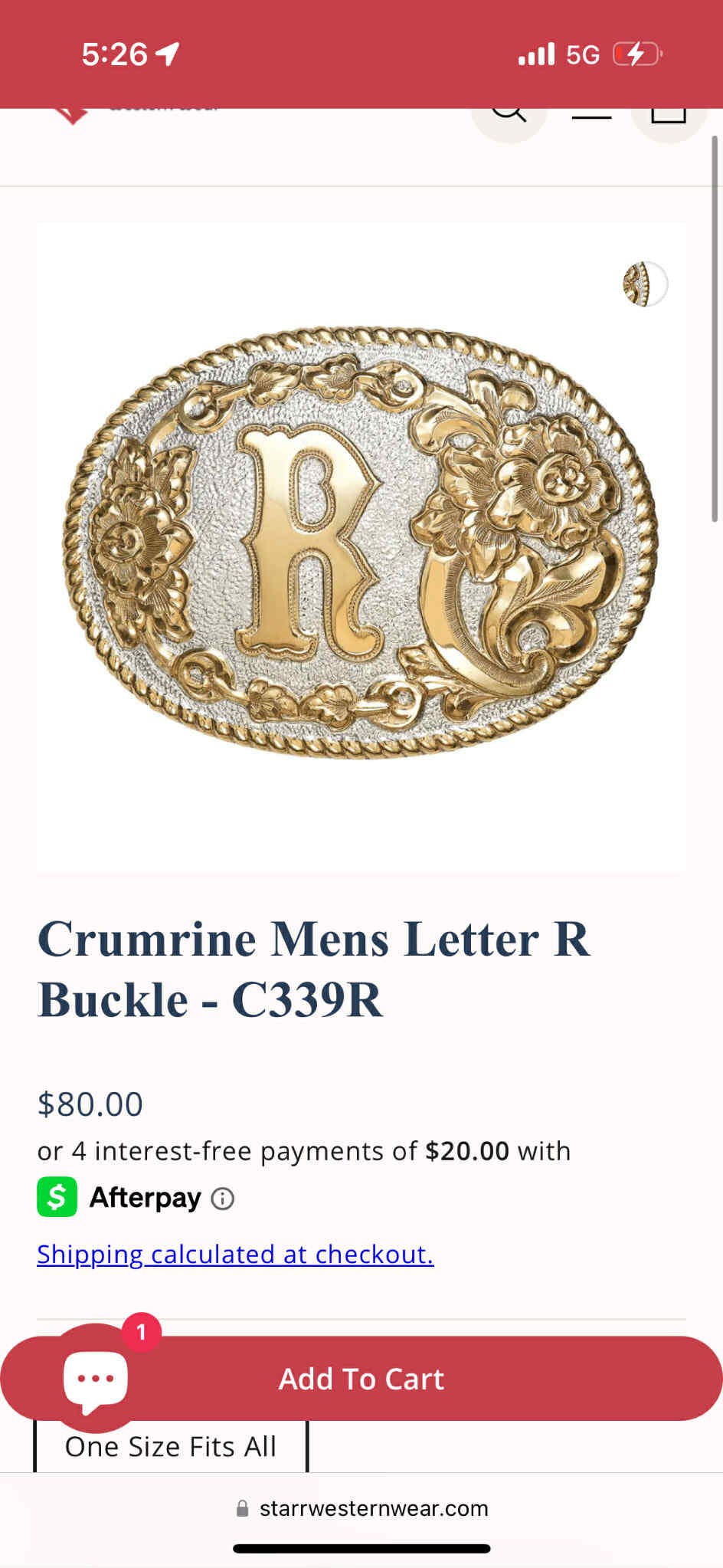The width and height of the screenshot is (723, 1568).
Task: Select the One Size Fits All option
Action: click(171, 1447)
